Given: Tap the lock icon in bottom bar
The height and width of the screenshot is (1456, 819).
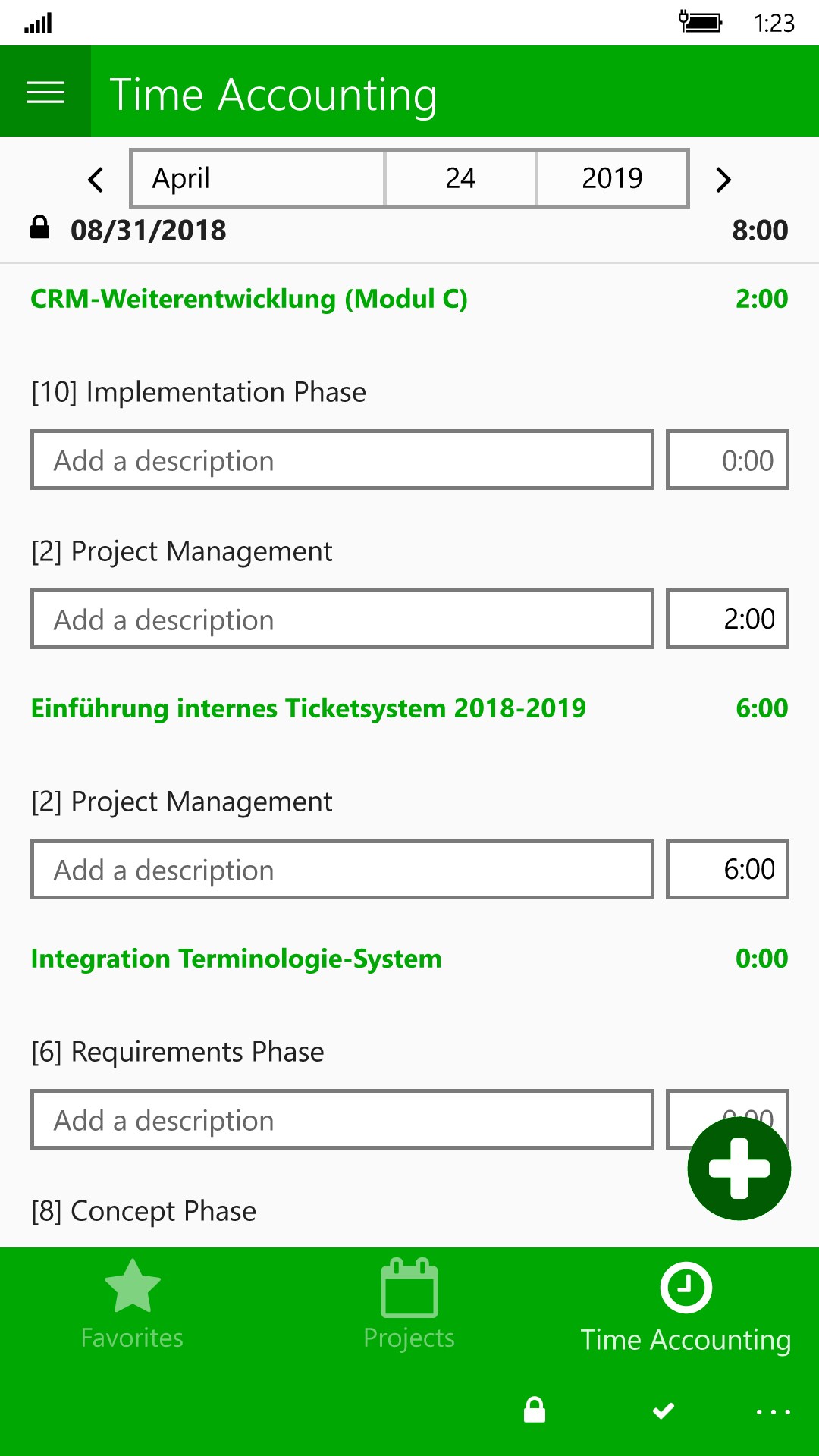Looking at the screenshot, I should [535, 1410].
